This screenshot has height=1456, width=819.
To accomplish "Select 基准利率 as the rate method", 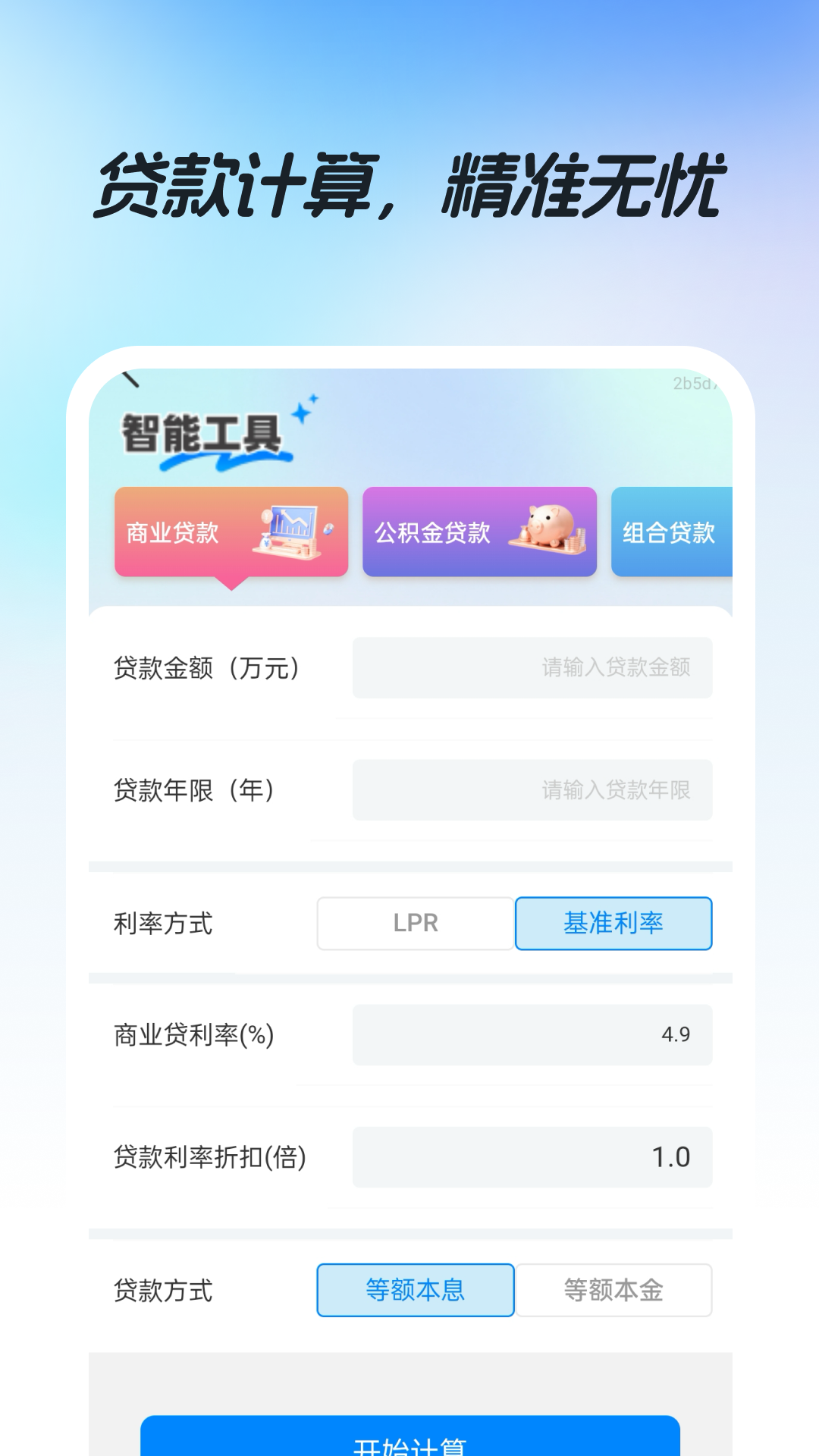I will click(613, 923).
